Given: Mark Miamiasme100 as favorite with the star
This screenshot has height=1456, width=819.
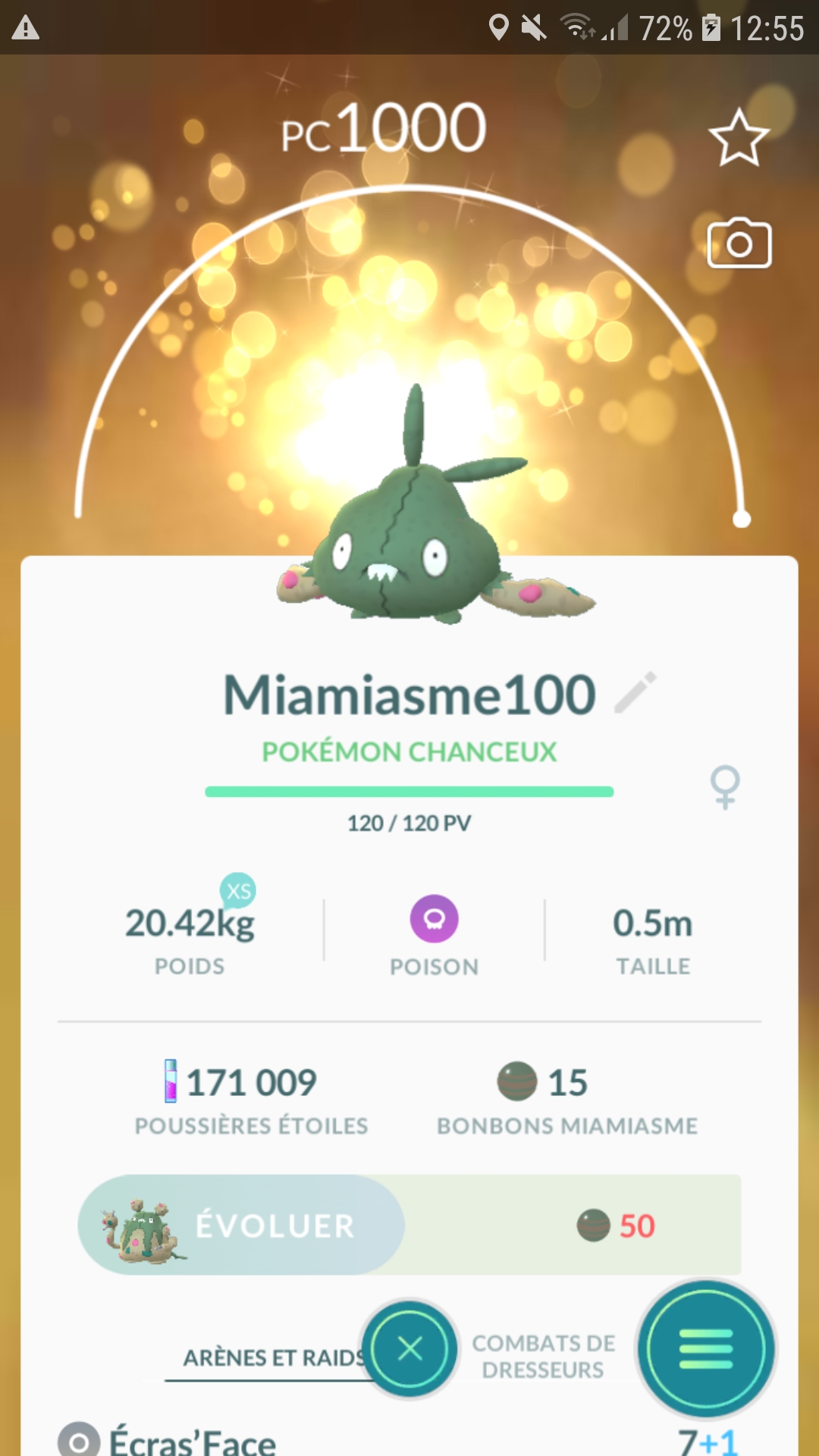Looking at the screenshot, I should 739,138.
